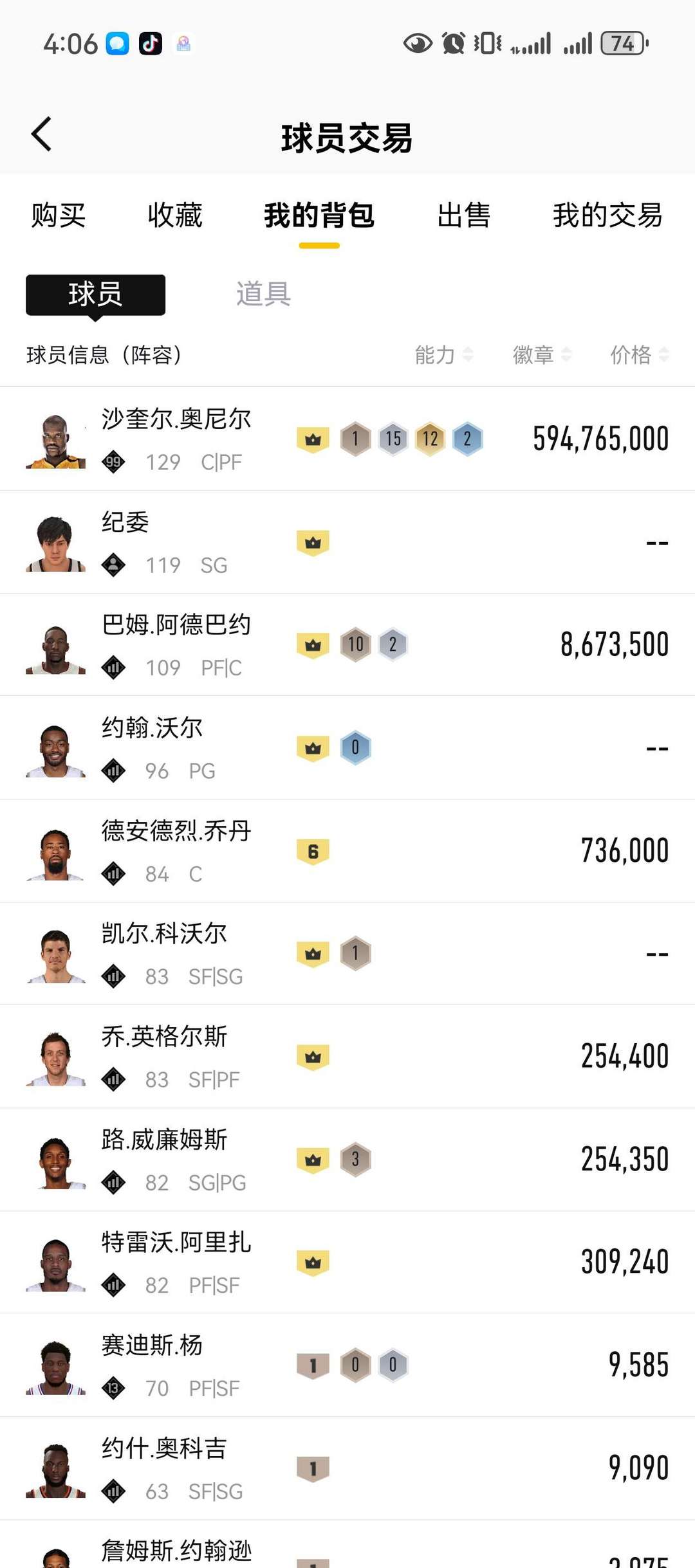This screenshot has width=695, height=1568.
Task: Select the 道具 segment
Action: pos(263,295)
